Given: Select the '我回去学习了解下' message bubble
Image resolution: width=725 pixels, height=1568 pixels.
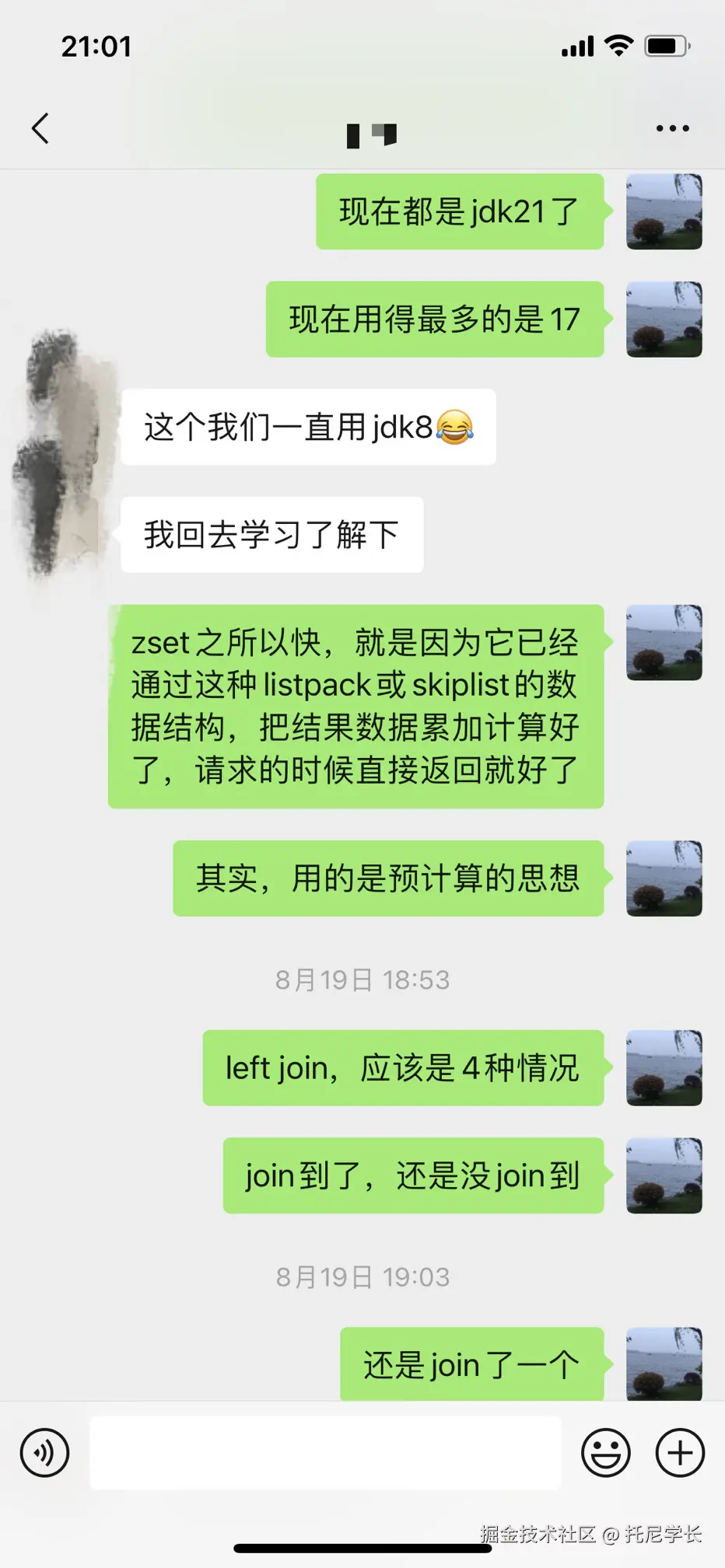Looking at the screenshot, I should (271, 534).
